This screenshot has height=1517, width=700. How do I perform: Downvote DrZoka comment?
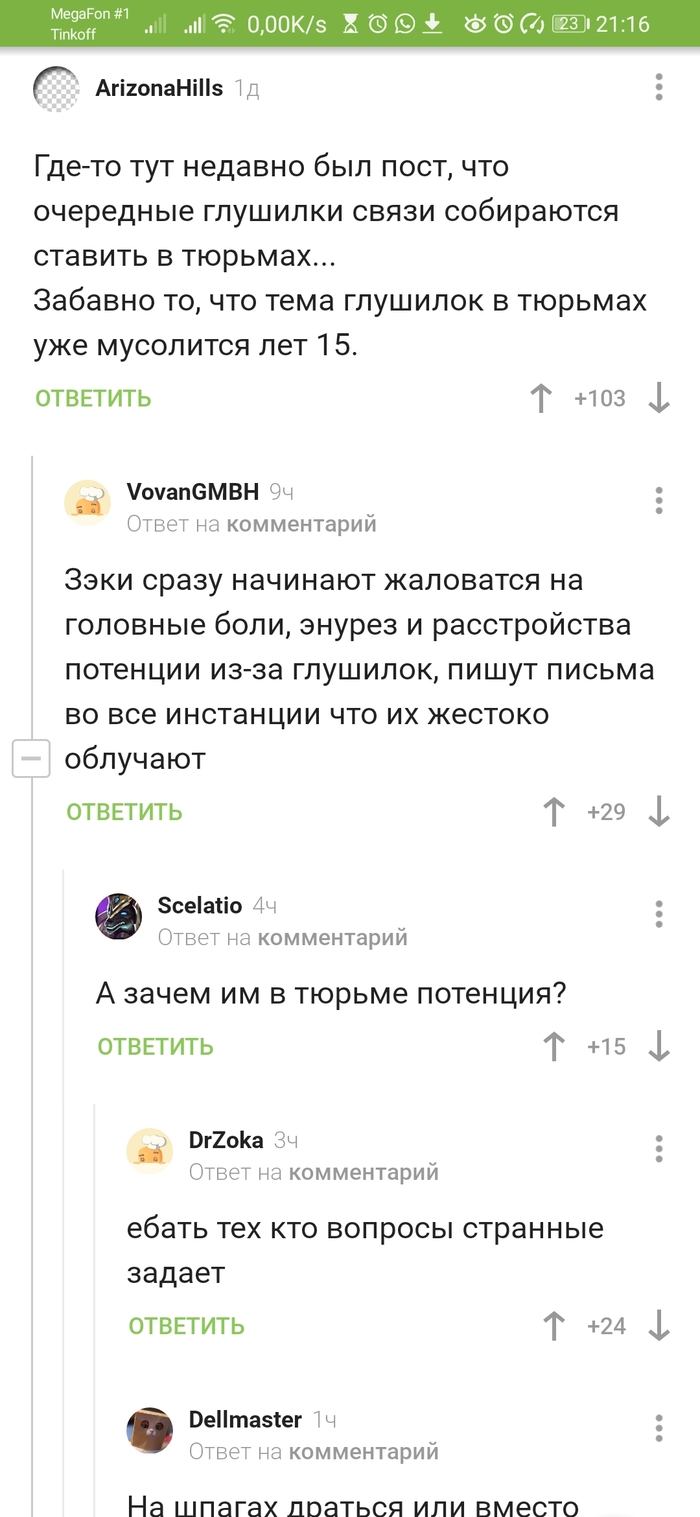[658, 1326]
